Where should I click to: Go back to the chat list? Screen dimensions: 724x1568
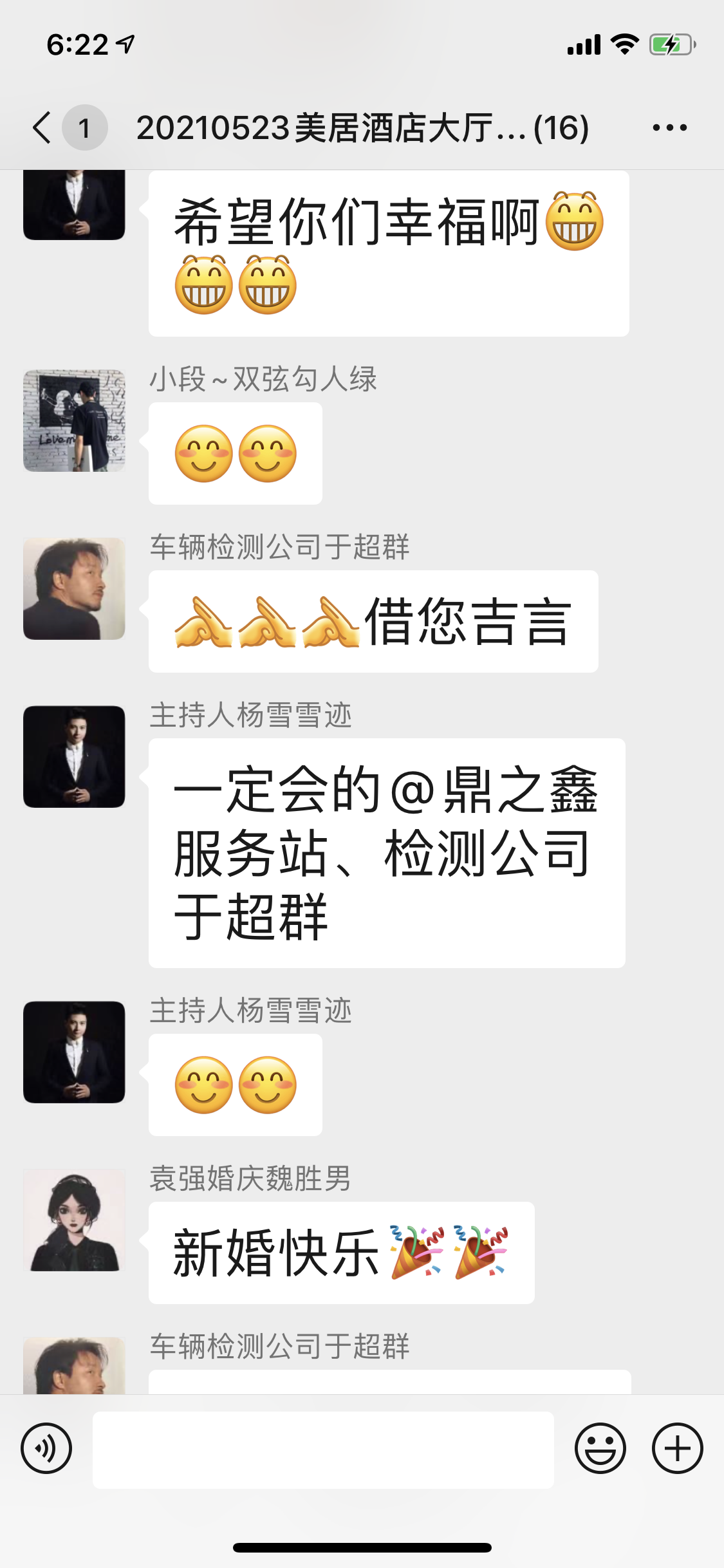pos(42,127)
